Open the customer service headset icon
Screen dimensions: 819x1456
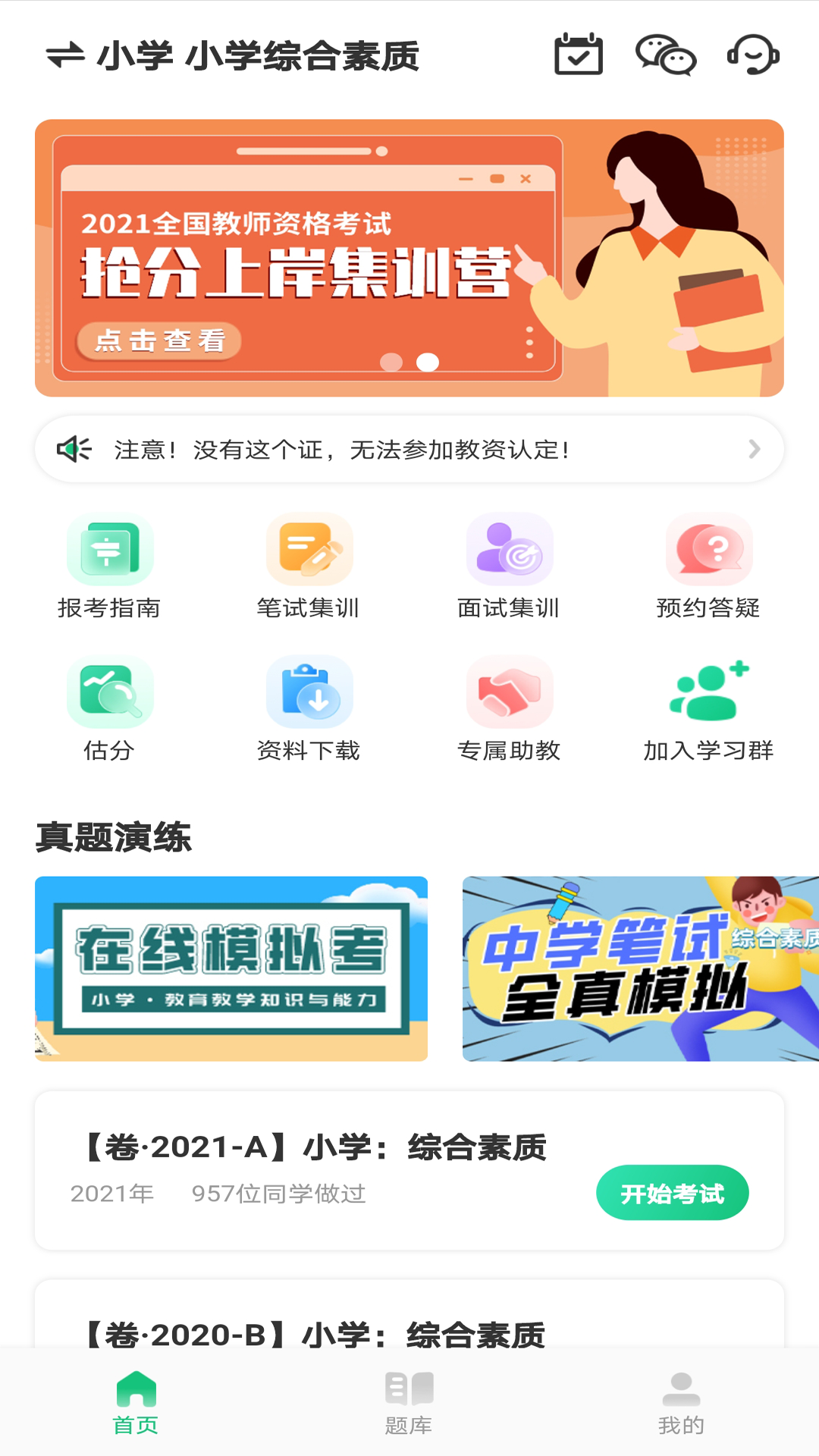click(754, 55)
